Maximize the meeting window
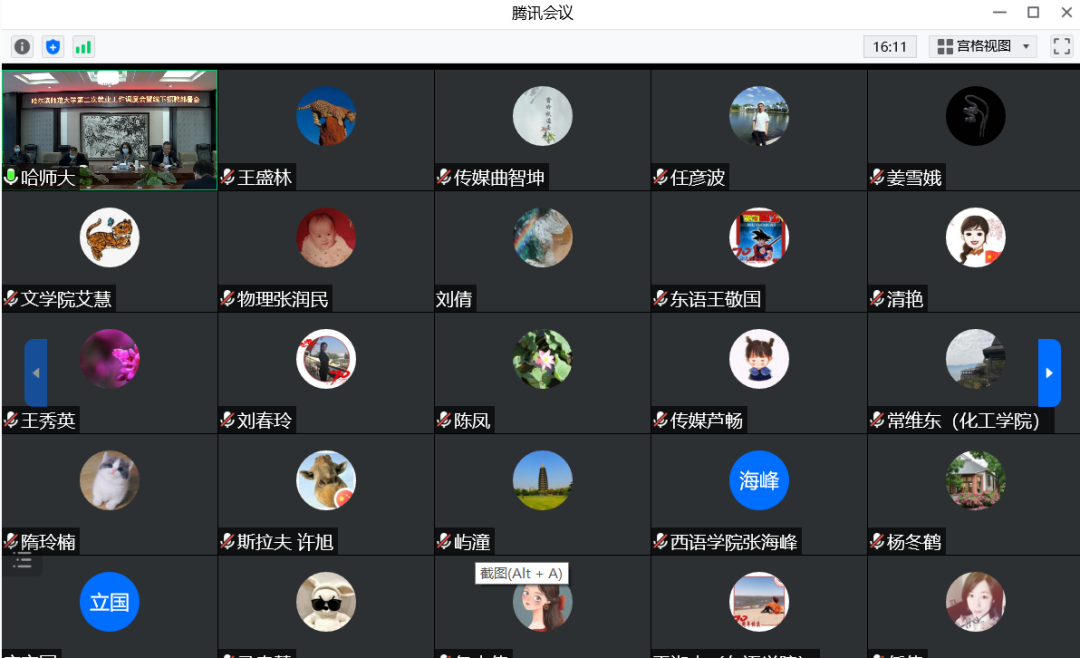Image resolution: width=1080 pixels, height=658 pixels. point(1033,12)
